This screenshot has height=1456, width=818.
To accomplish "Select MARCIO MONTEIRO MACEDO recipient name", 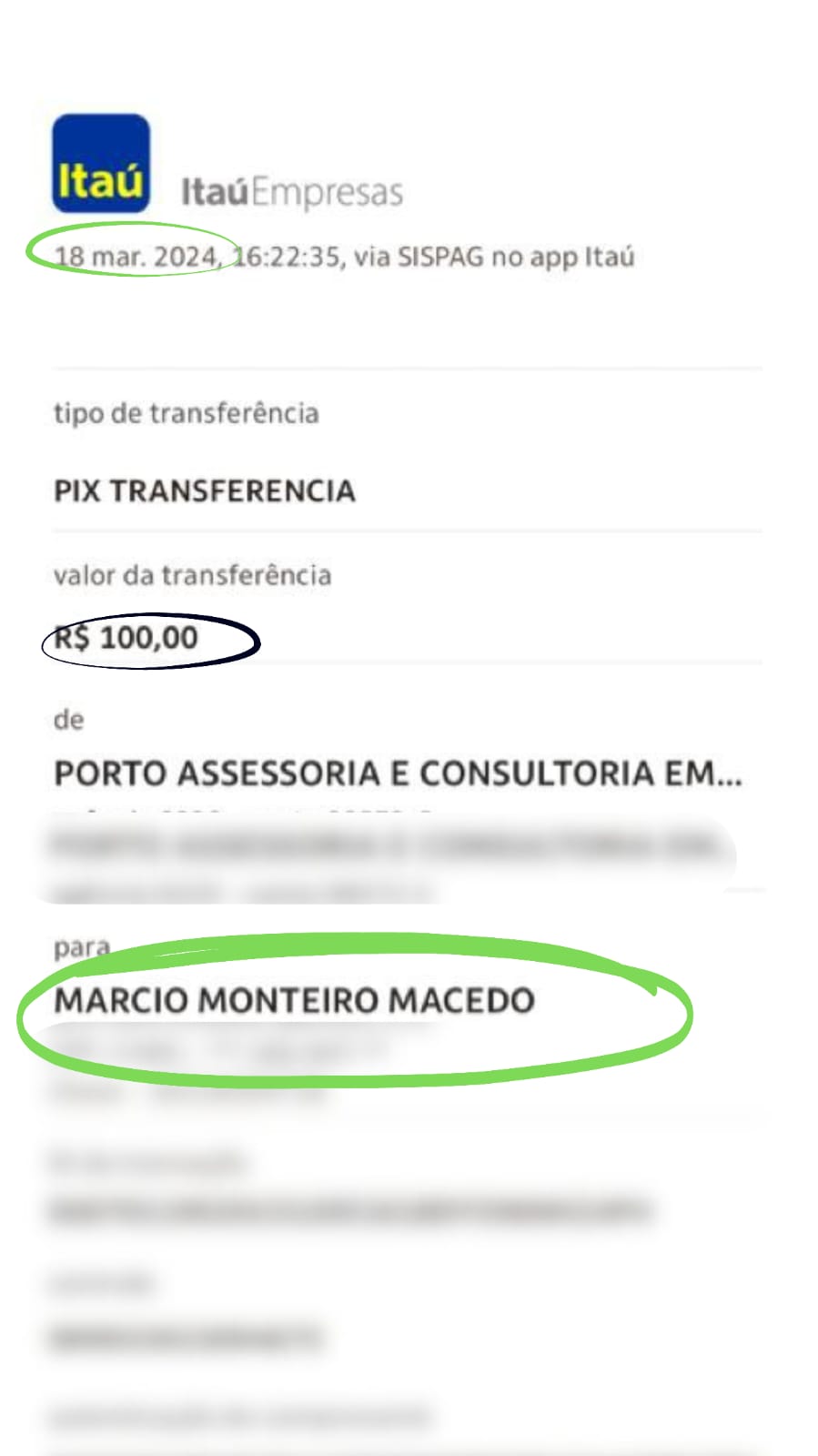I will click(296, 1001).
